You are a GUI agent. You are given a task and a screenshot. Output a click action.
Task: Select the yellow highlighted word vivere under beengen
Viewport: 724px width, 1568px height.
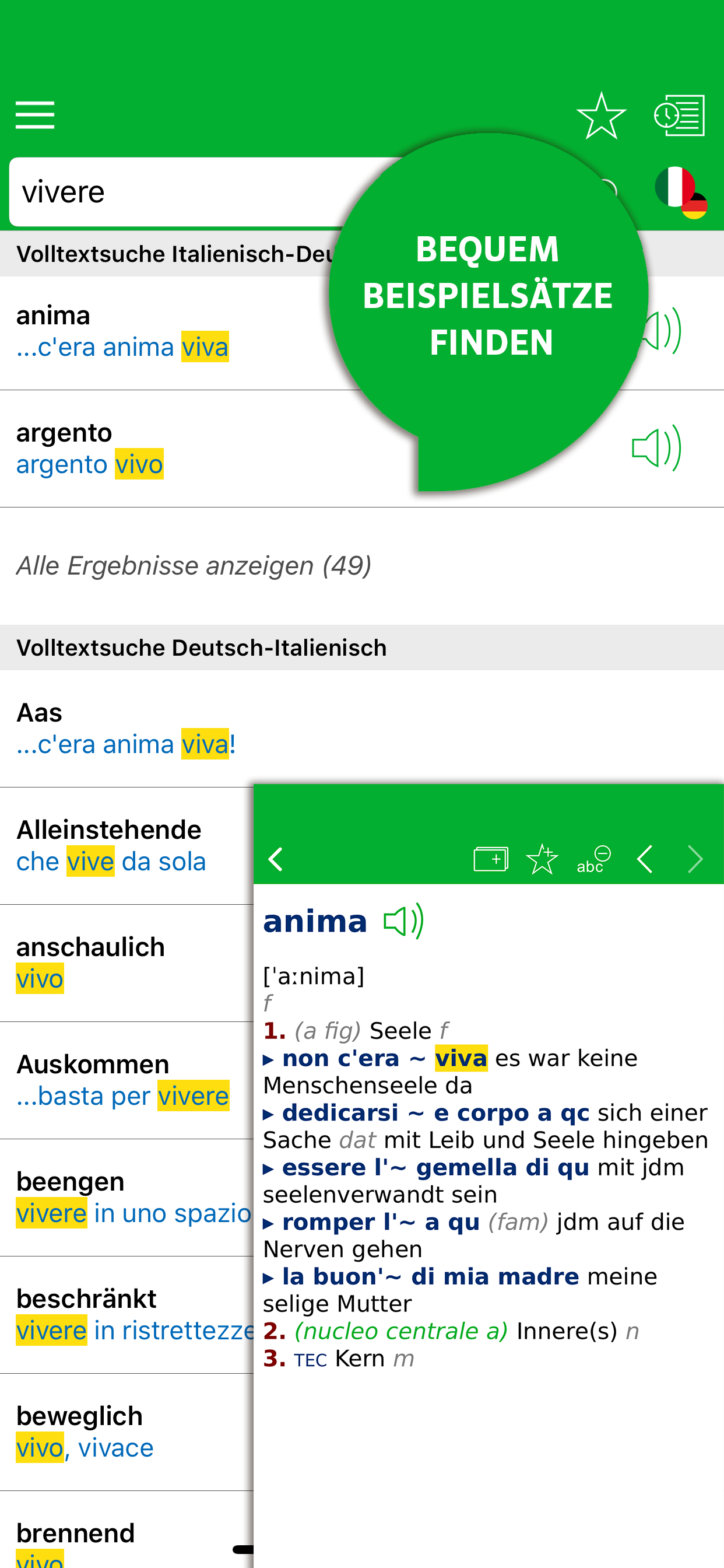click(x=53, y=1212)
